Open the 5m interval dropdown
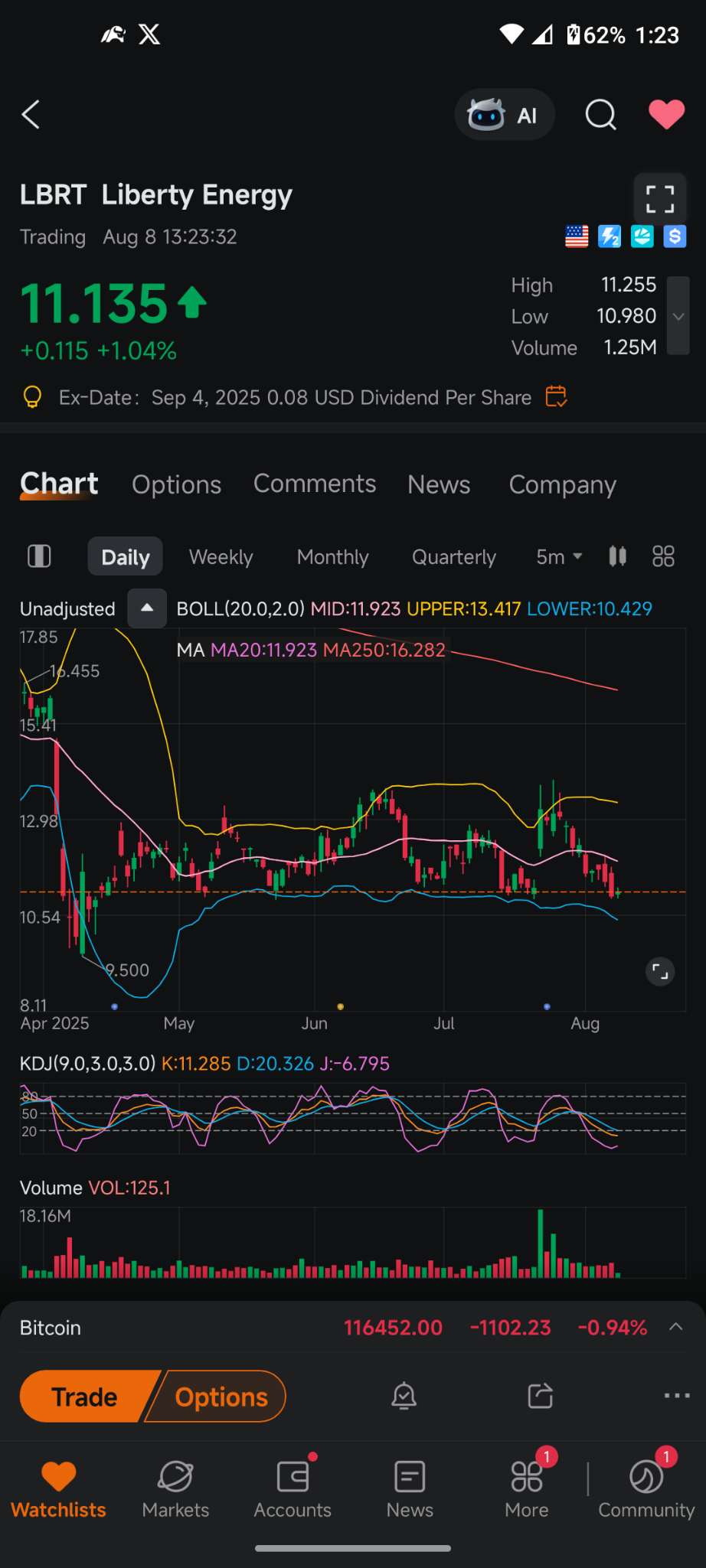Image resolution: width=706 pixels, height=1568 pixels. pyautogui.click(x=559, y=556)
